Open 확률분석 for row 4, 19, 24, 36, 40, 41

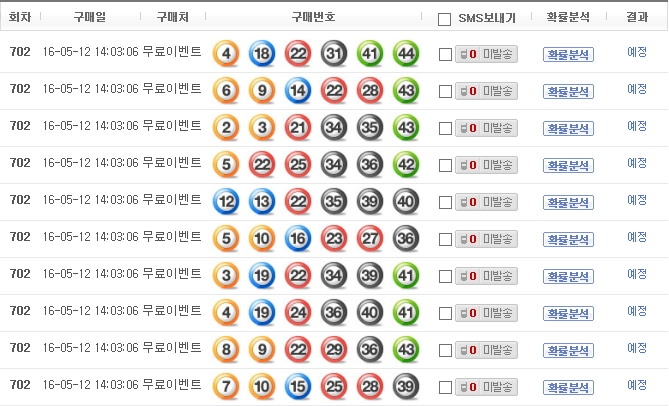pyautogui.click(x=568, y=313)
